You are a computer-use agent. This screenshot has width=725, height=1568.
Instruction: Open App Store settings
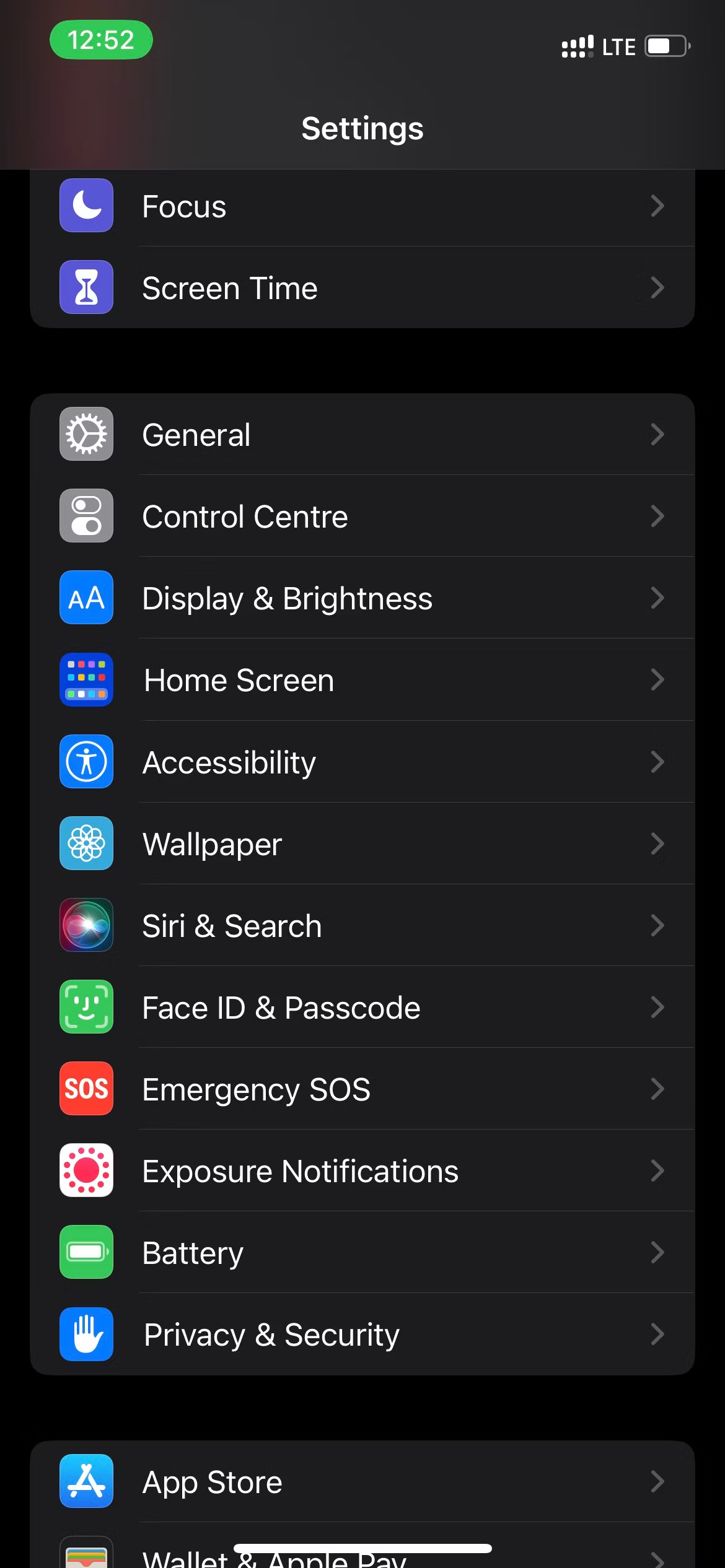362,1481
